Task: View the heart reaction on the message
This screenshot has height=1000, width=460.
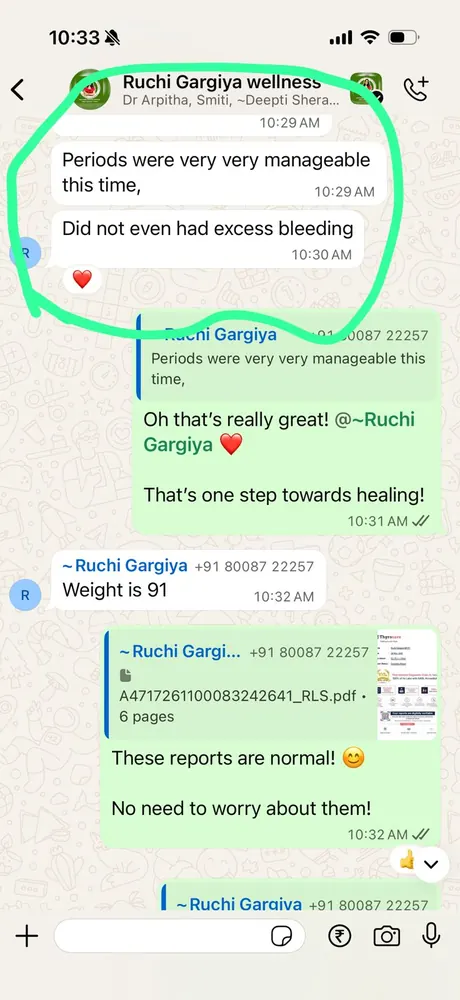Action: (x=82, y=279)
